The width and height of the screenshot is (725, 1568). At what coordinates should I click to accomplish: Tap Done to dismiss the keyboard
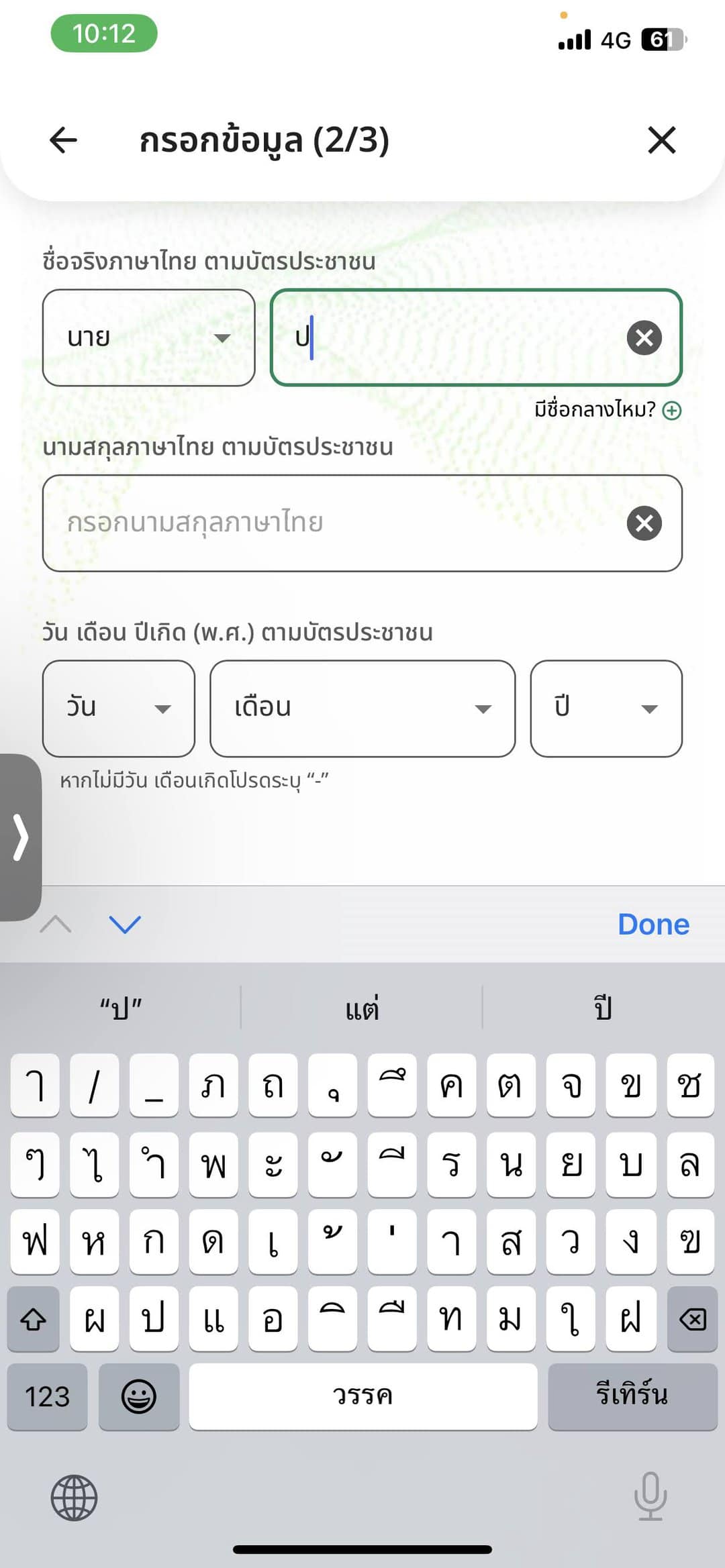click(x=652, y=925)
